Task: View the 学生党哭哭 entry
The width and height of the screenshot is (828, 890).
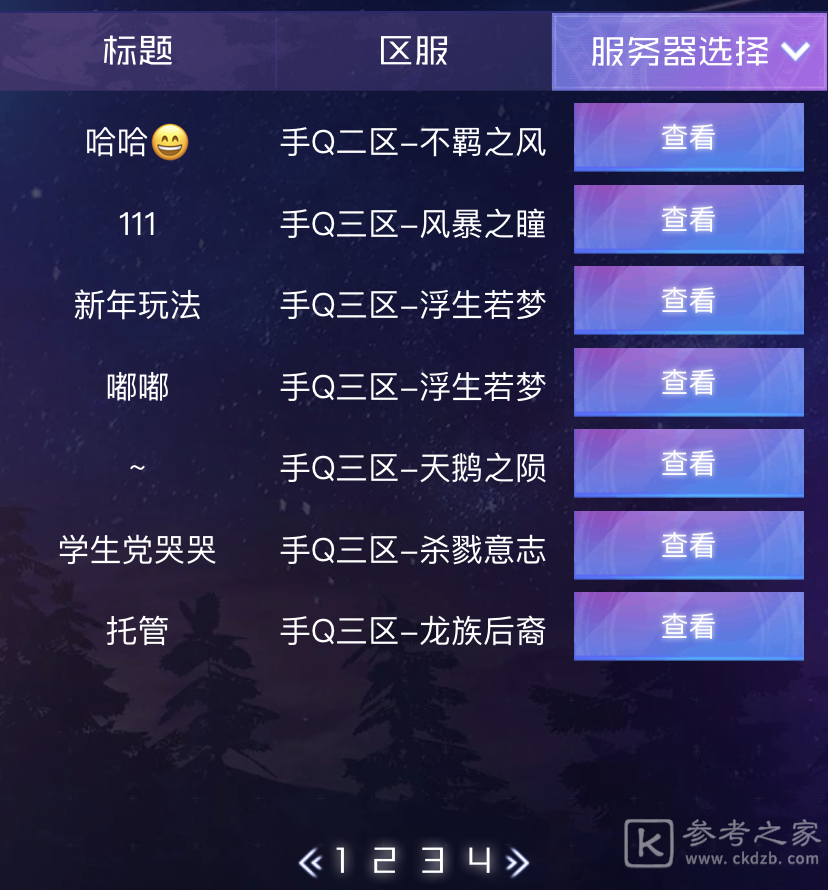Action: click(688, 545)
